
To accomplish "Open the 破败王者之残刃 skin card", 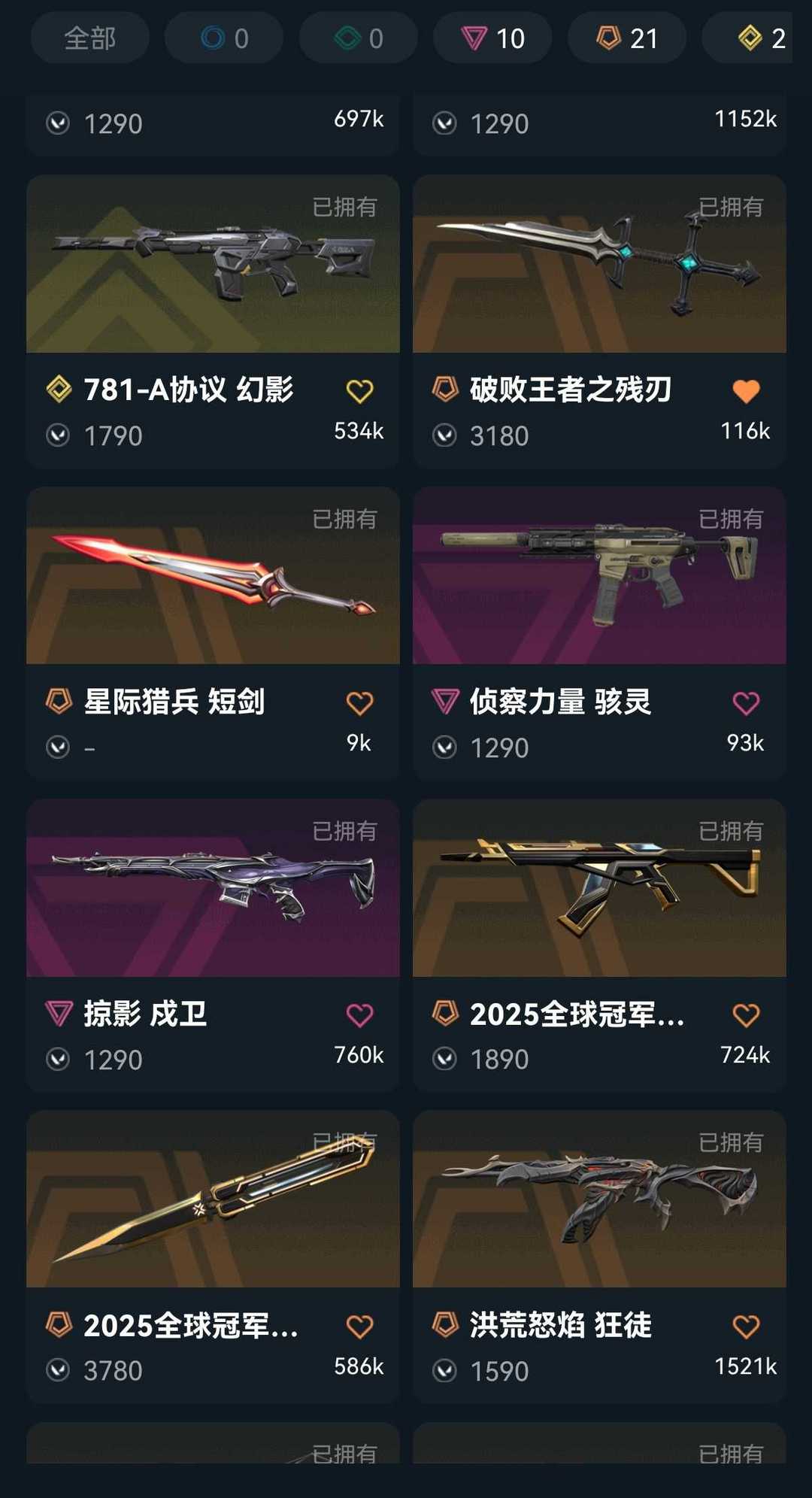I will point(599,265).
